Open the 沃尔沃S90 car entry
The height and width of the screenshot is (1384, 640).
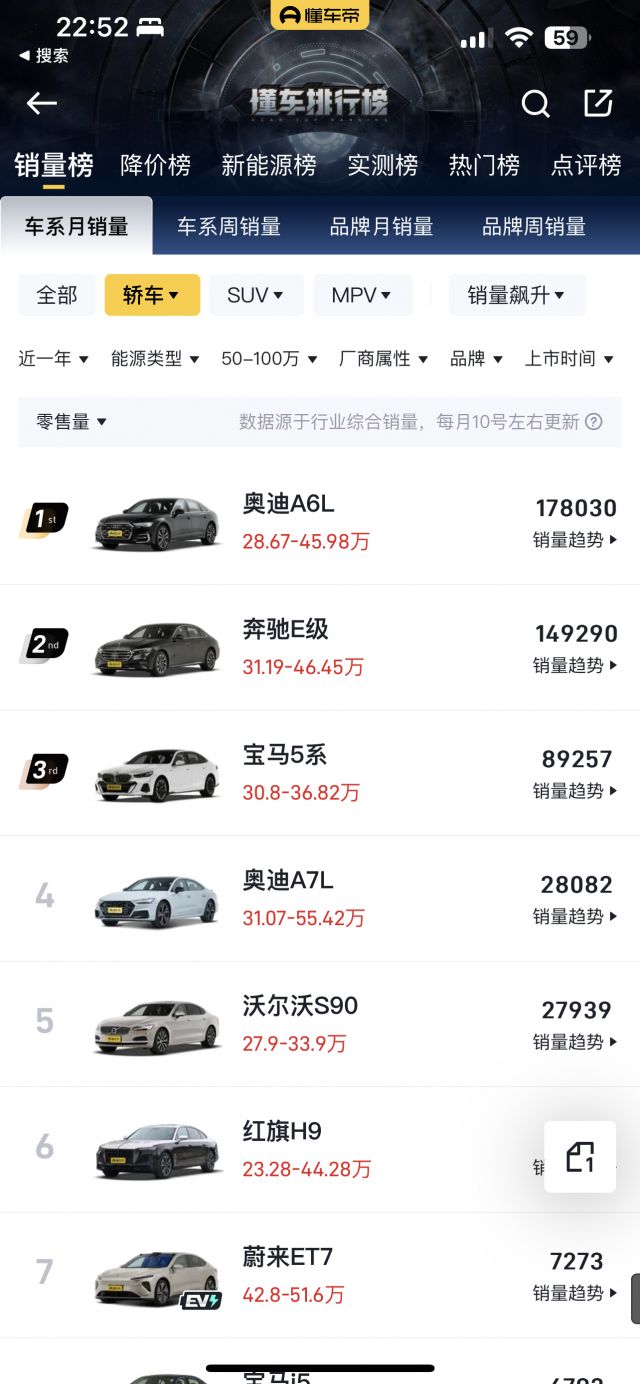300,1006
